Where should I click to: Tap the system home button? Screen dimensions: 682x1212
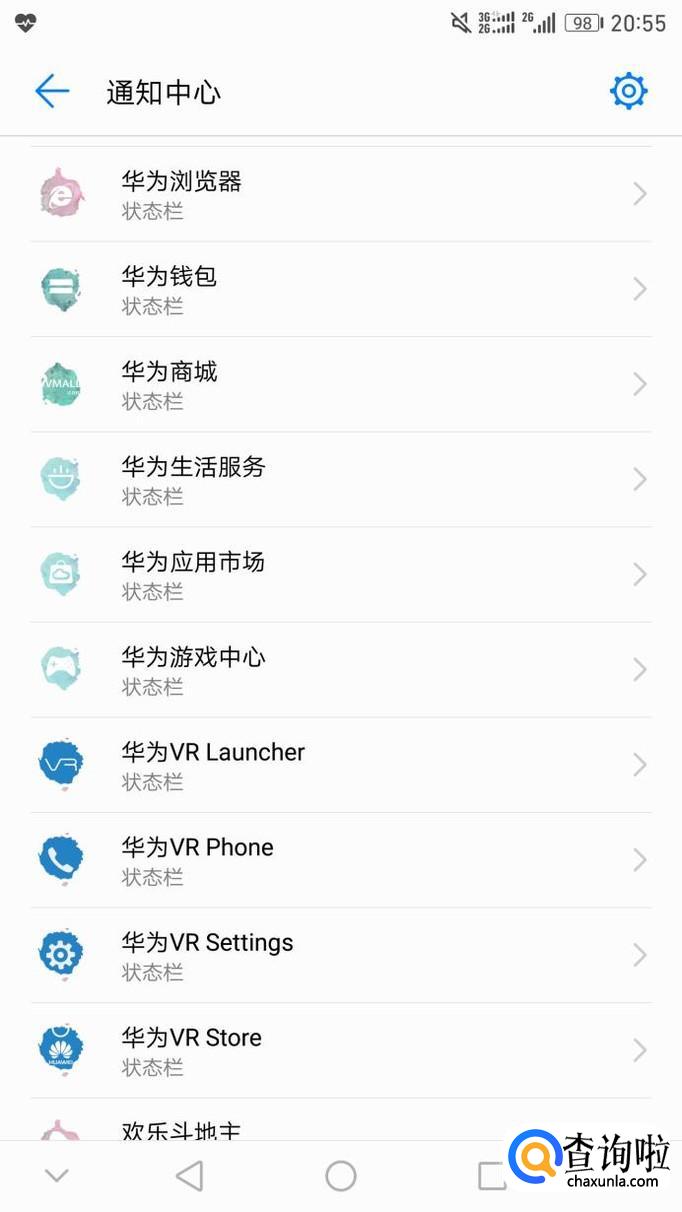pos(341,1176)
